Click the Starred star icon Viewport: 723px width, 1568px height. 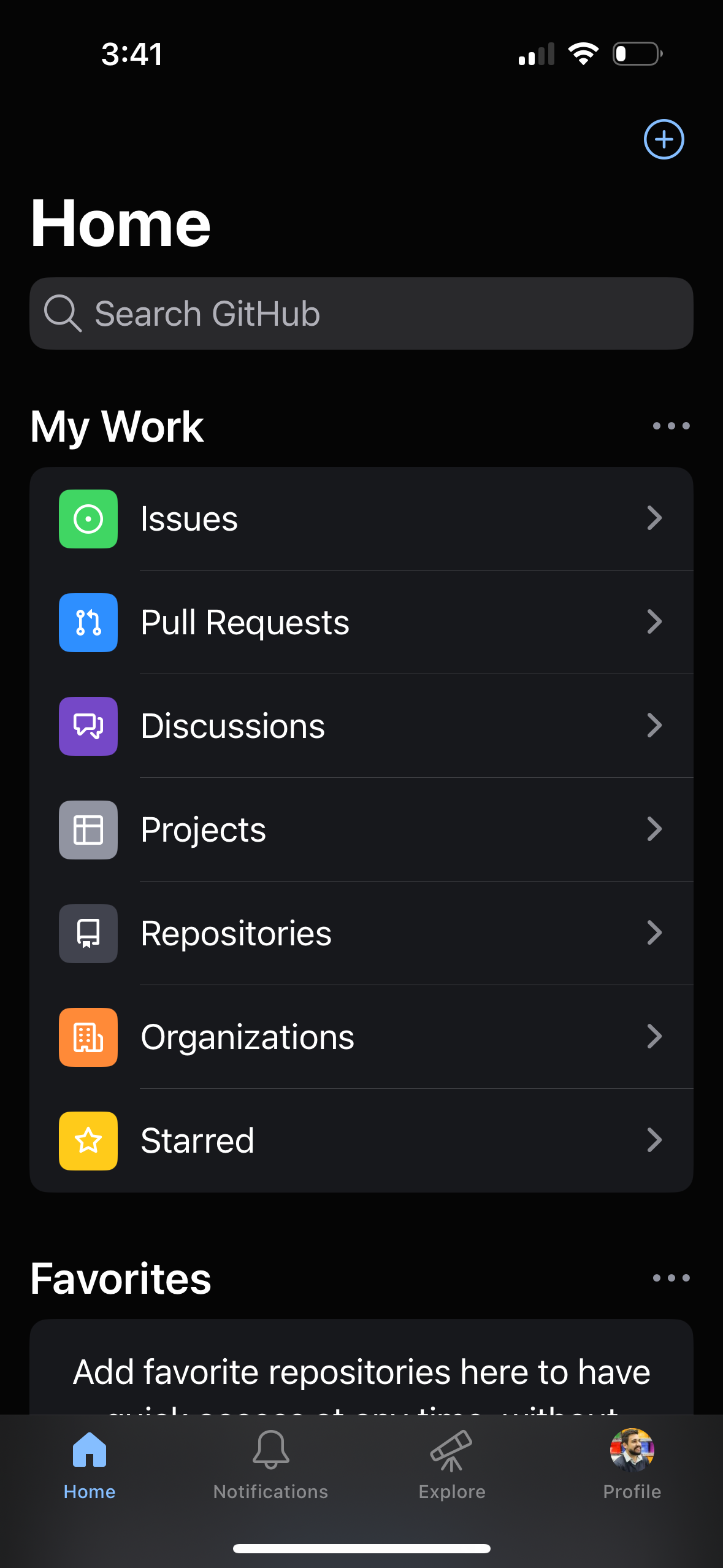(x=88, y=1140)
